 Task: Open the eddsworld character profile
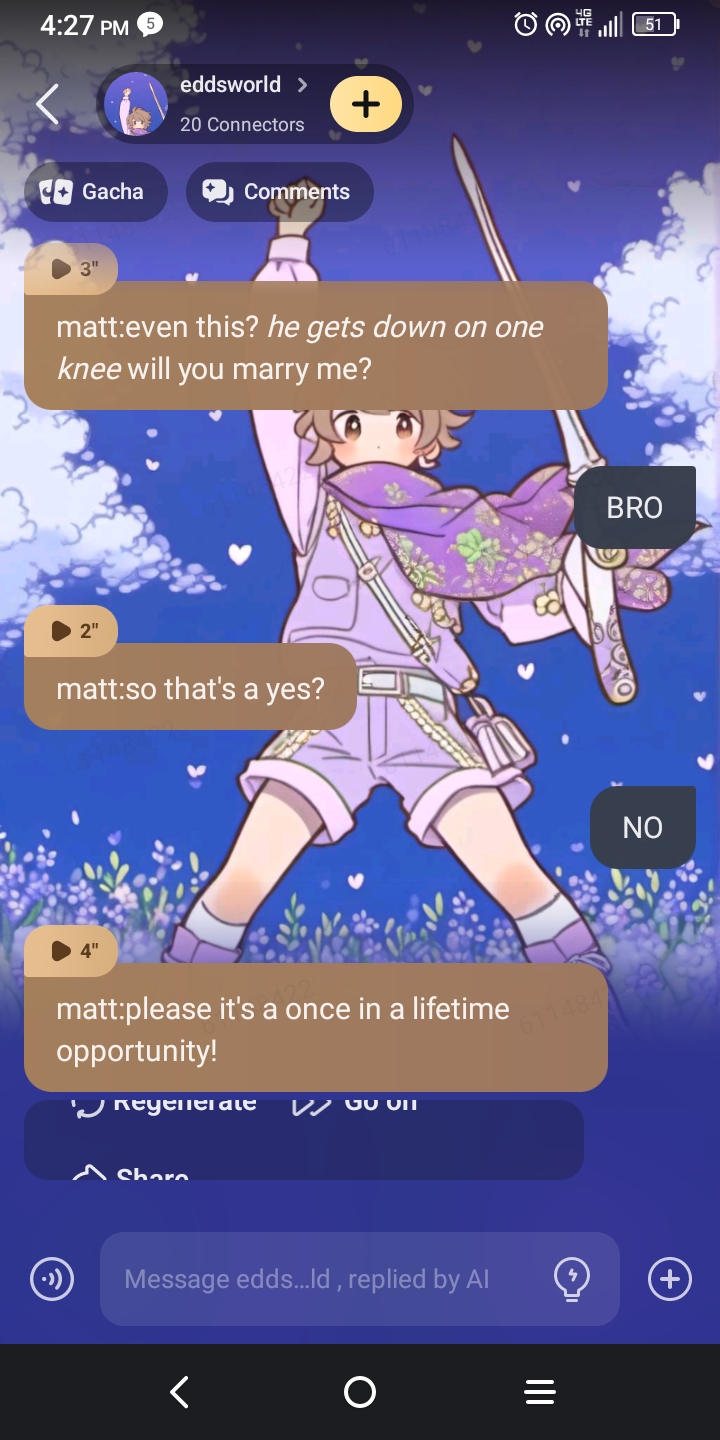(x=230, y=104)
